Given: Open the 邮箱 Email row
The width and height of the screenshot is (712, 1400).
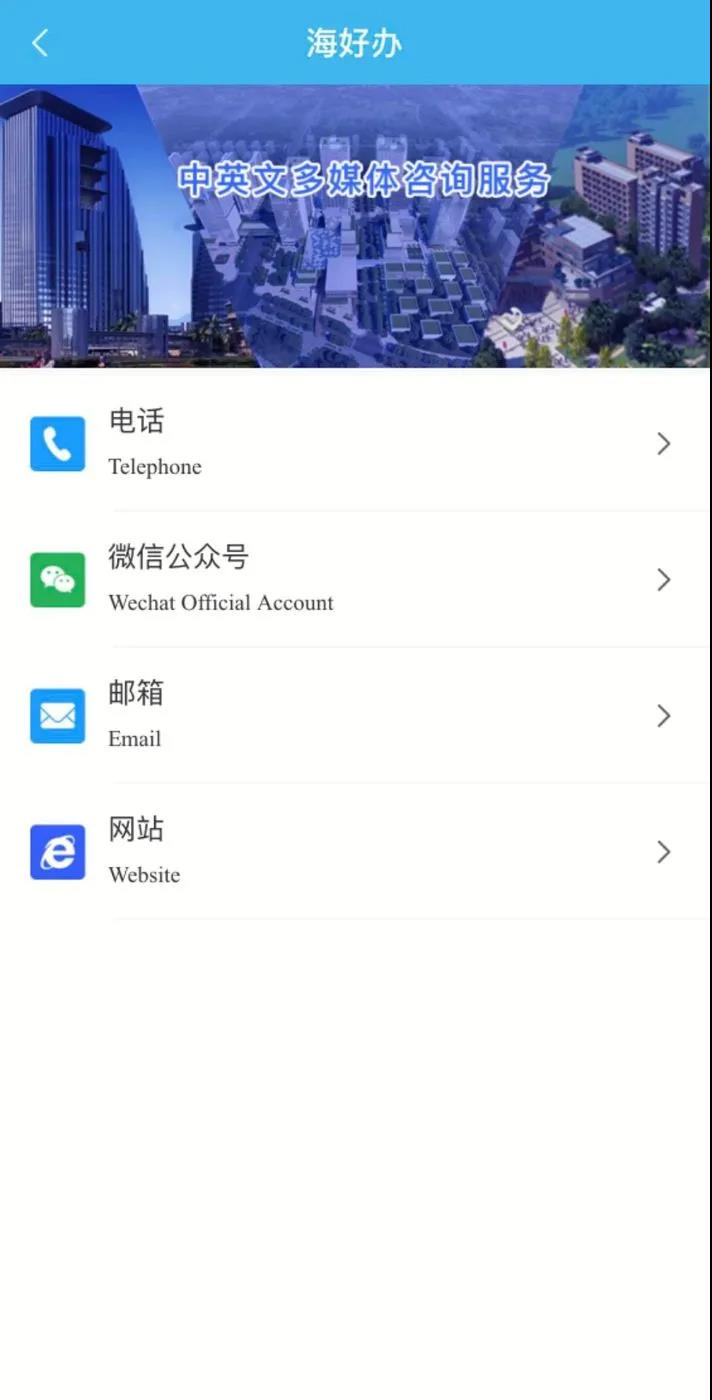Looking at the screenshot, I should 355,715.
